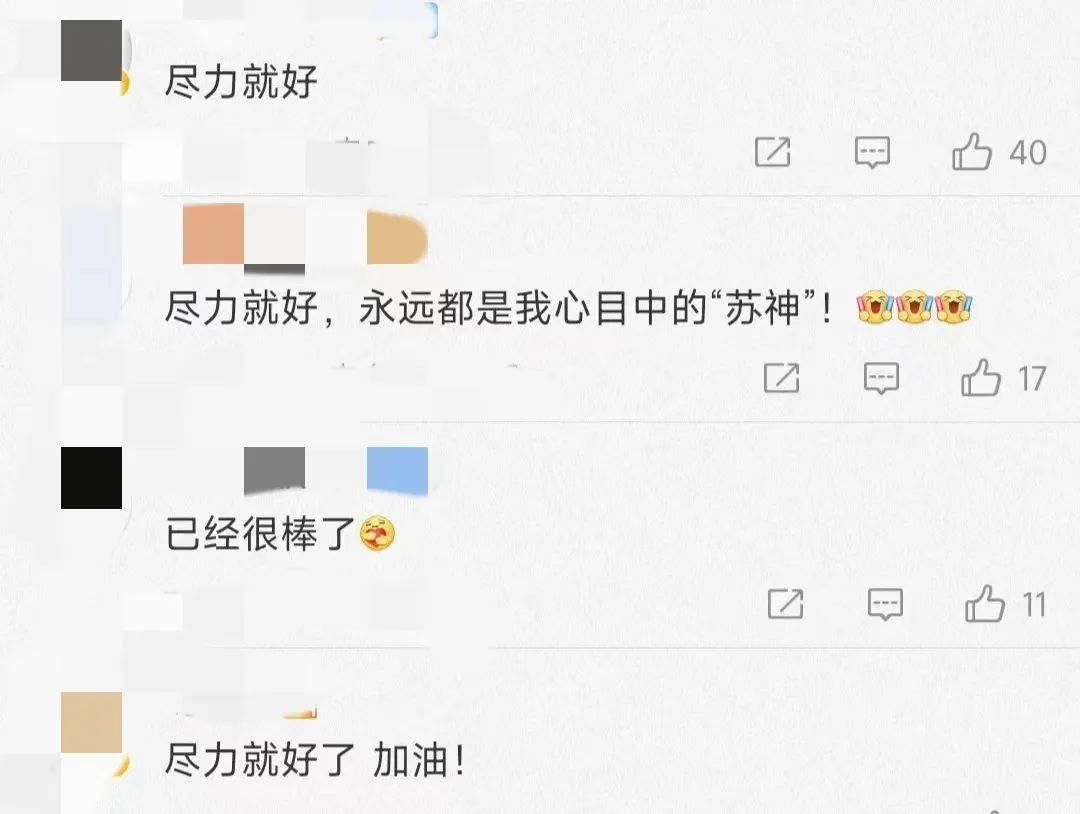The height and width of the screenshot is (814, 1080).
Task: Repost the "尽力就好" comment with 40 likes
Action: coord(772,153)
